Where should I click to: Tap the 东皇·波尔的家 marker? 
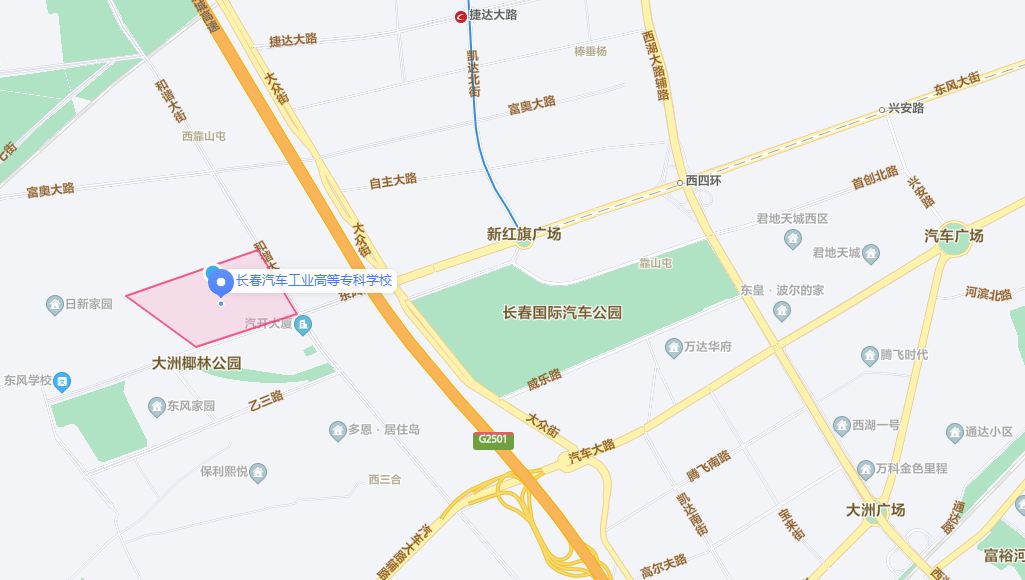(782, 311)
